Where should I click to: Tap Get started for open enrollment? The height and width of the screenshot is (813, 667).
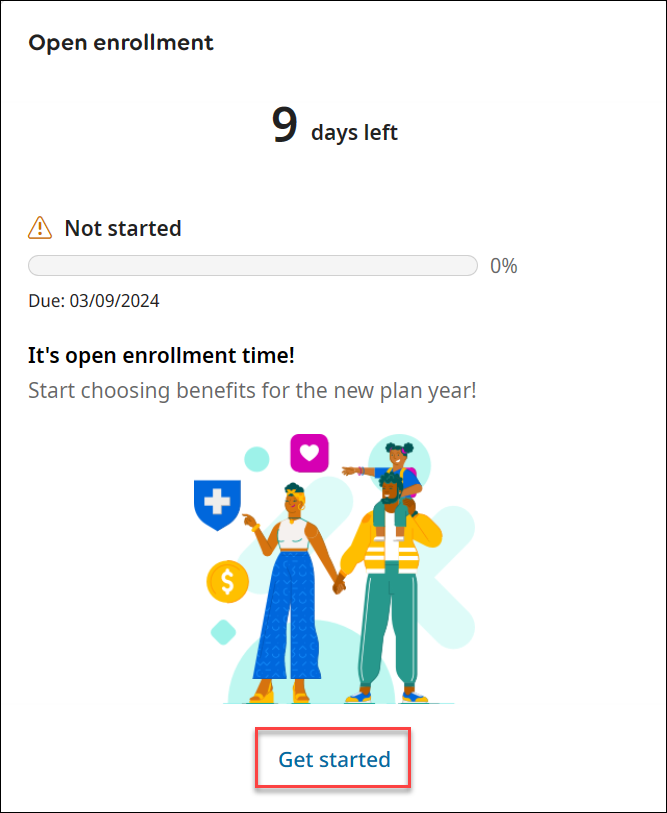334,760
